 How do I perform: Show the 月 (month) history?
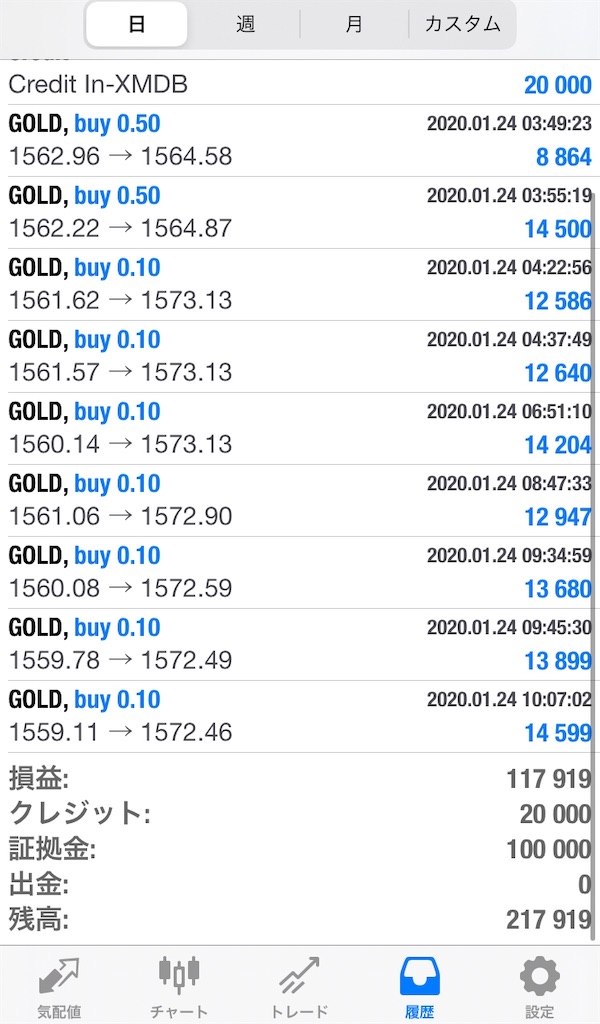pyautogui.click(x=354, y=25)
